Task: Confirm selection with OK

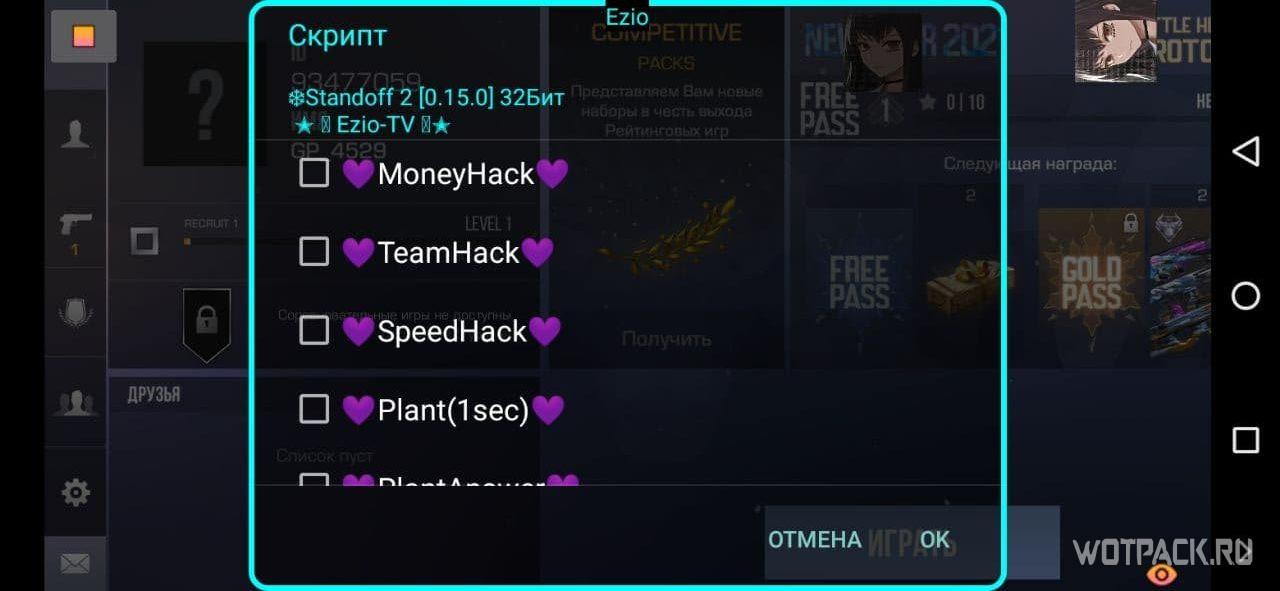Action: (934, 540)
